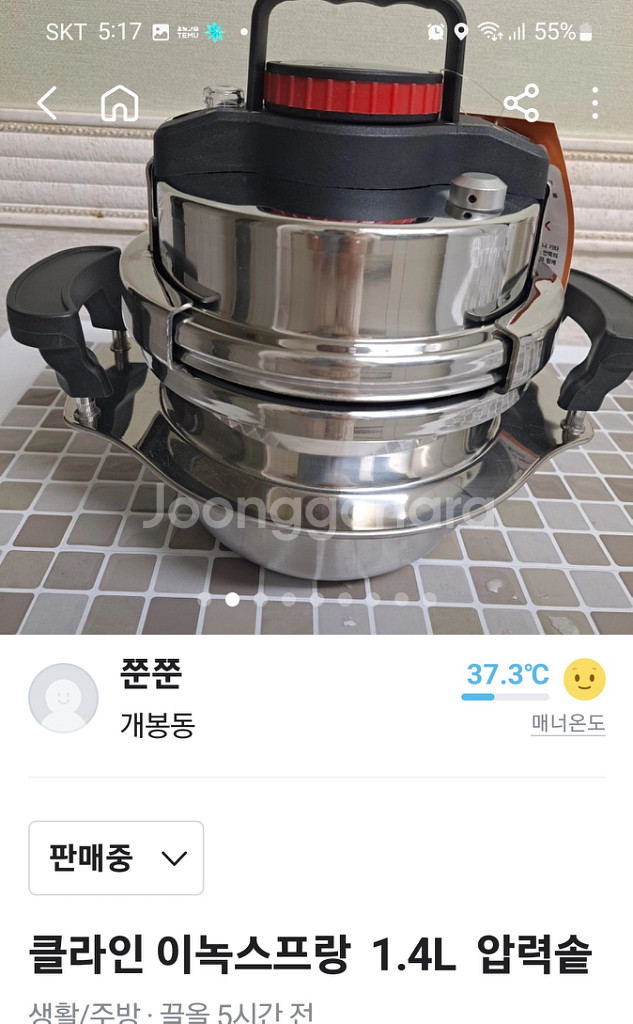The image size is (633, 1024).
Task: Expand the 판매중 status dropdown
Action: click(116, 857)
